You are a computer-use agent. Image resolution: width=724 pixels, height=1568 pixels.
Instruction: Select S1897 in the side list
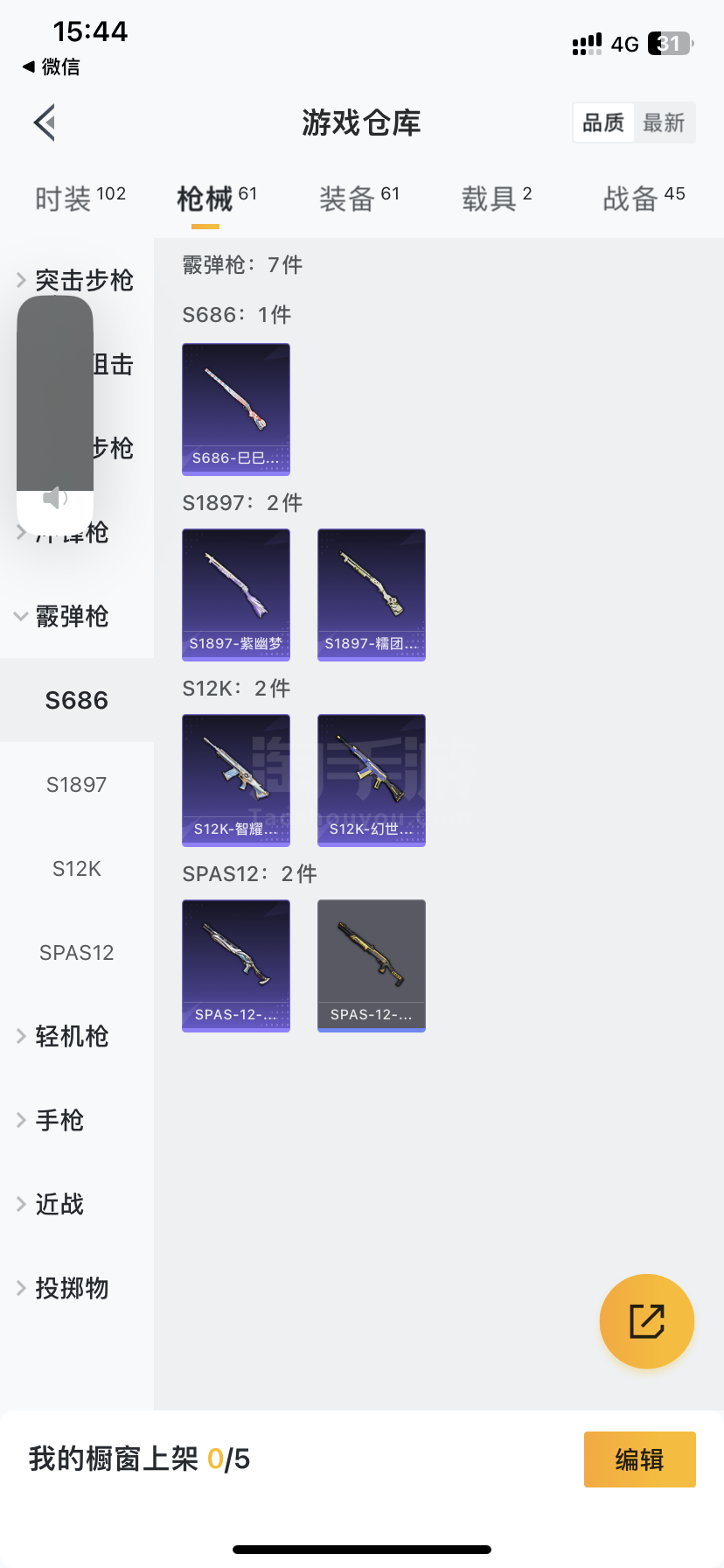(x=77, y=784)
